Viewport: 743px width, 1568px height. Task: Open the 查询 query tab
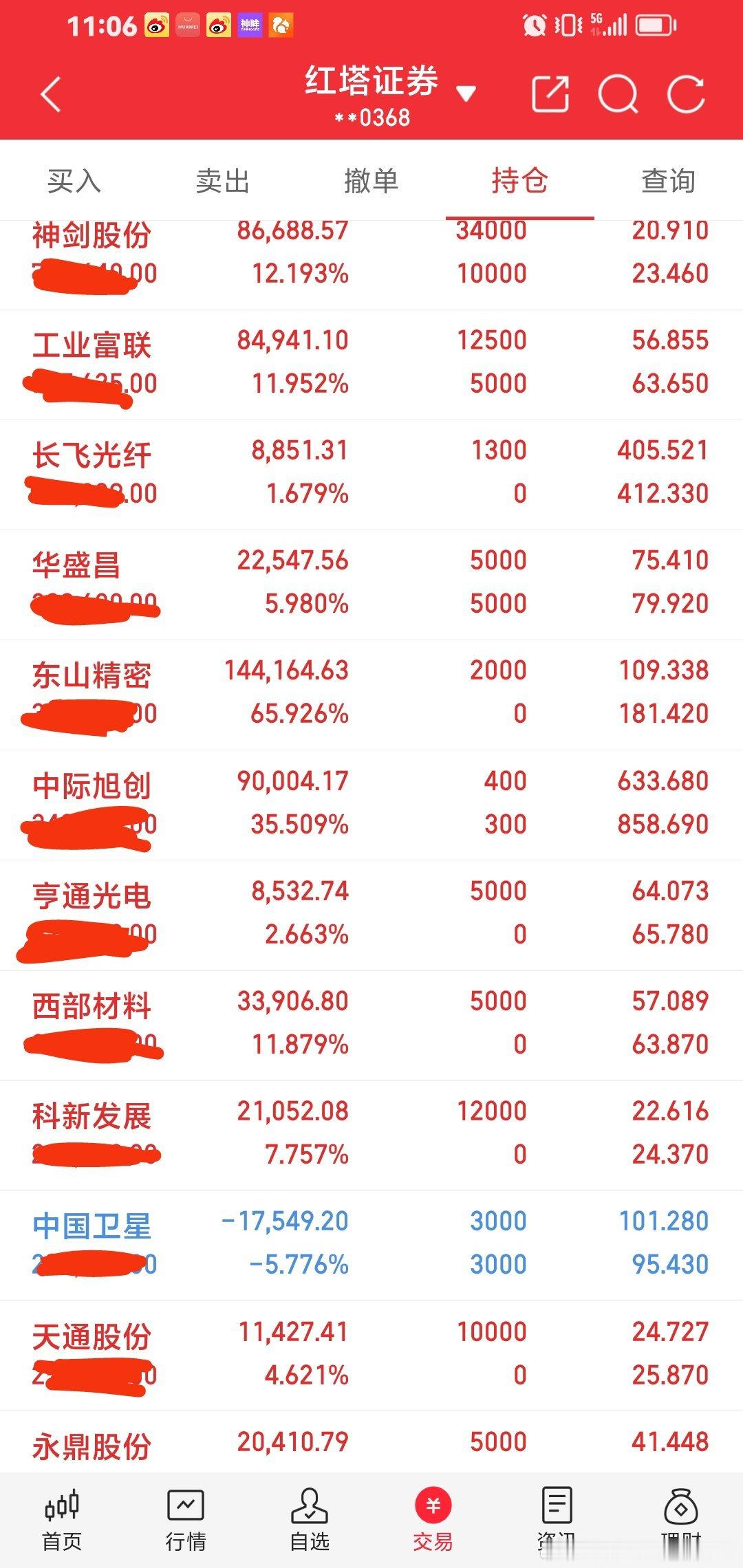click(x=667, y=181)
